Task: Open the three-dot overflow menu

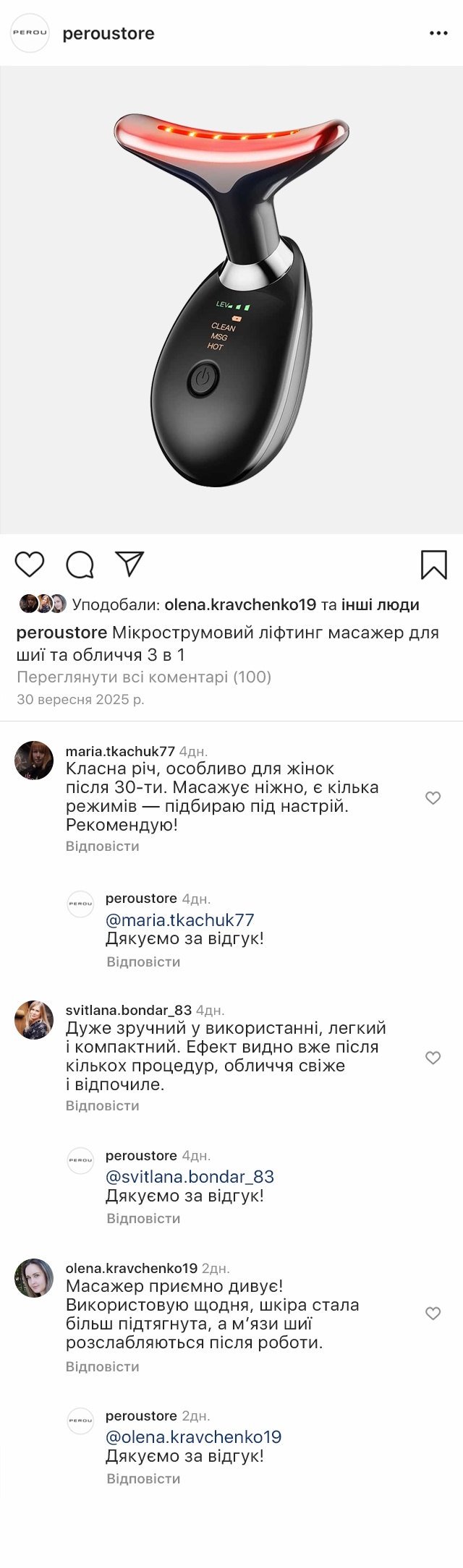Action: click(438, 33)
